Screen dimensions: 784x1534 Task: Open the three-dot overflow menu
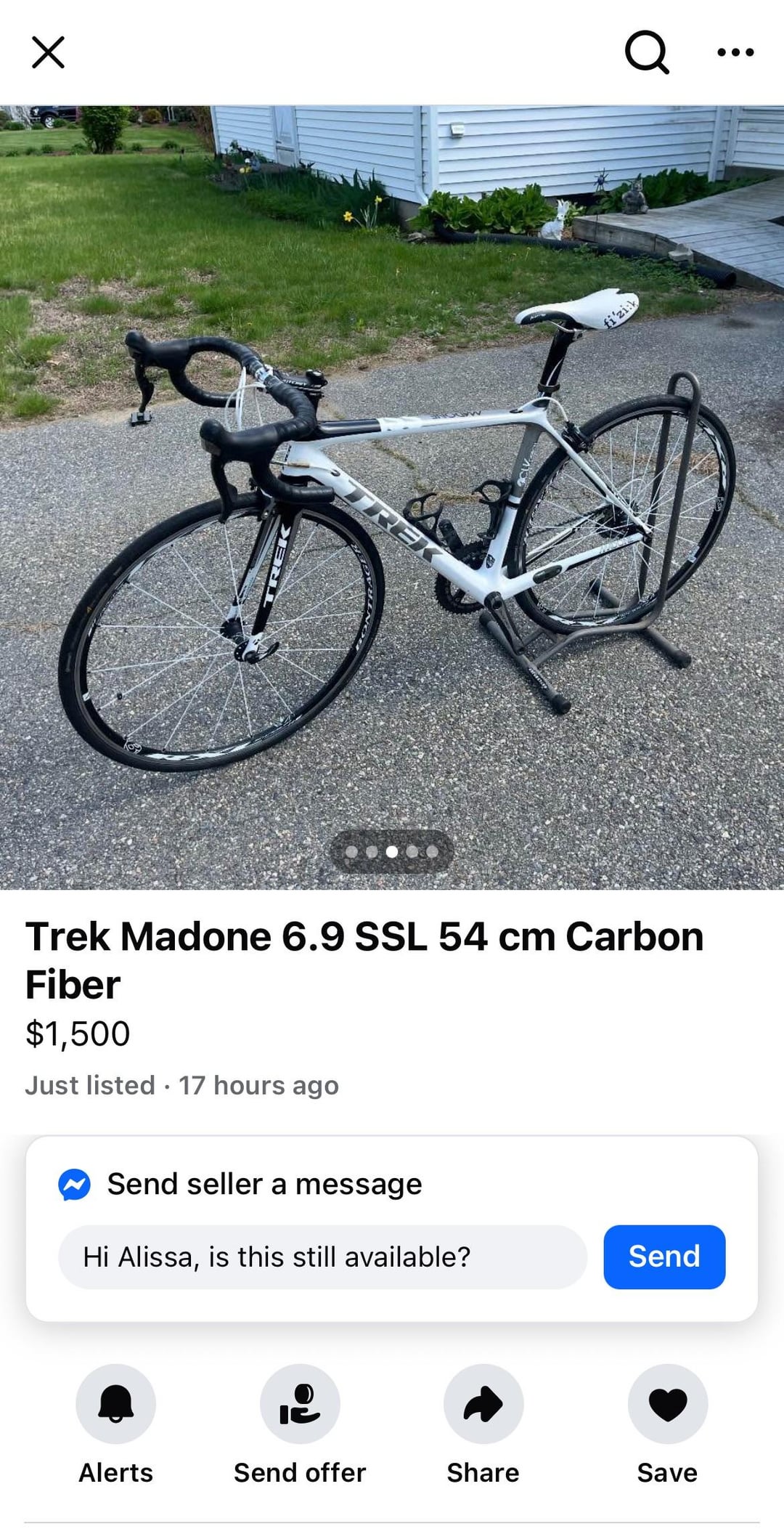[x=735, y=52]
